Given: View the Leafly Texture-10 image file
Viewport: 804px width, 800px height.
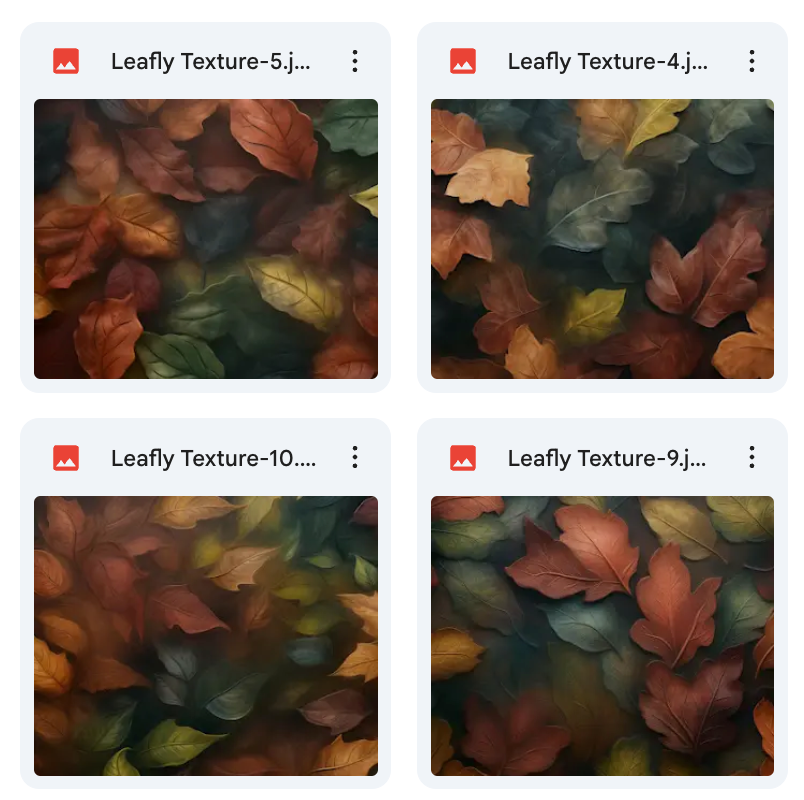Looking at the screenshot, I should point(206,636).
